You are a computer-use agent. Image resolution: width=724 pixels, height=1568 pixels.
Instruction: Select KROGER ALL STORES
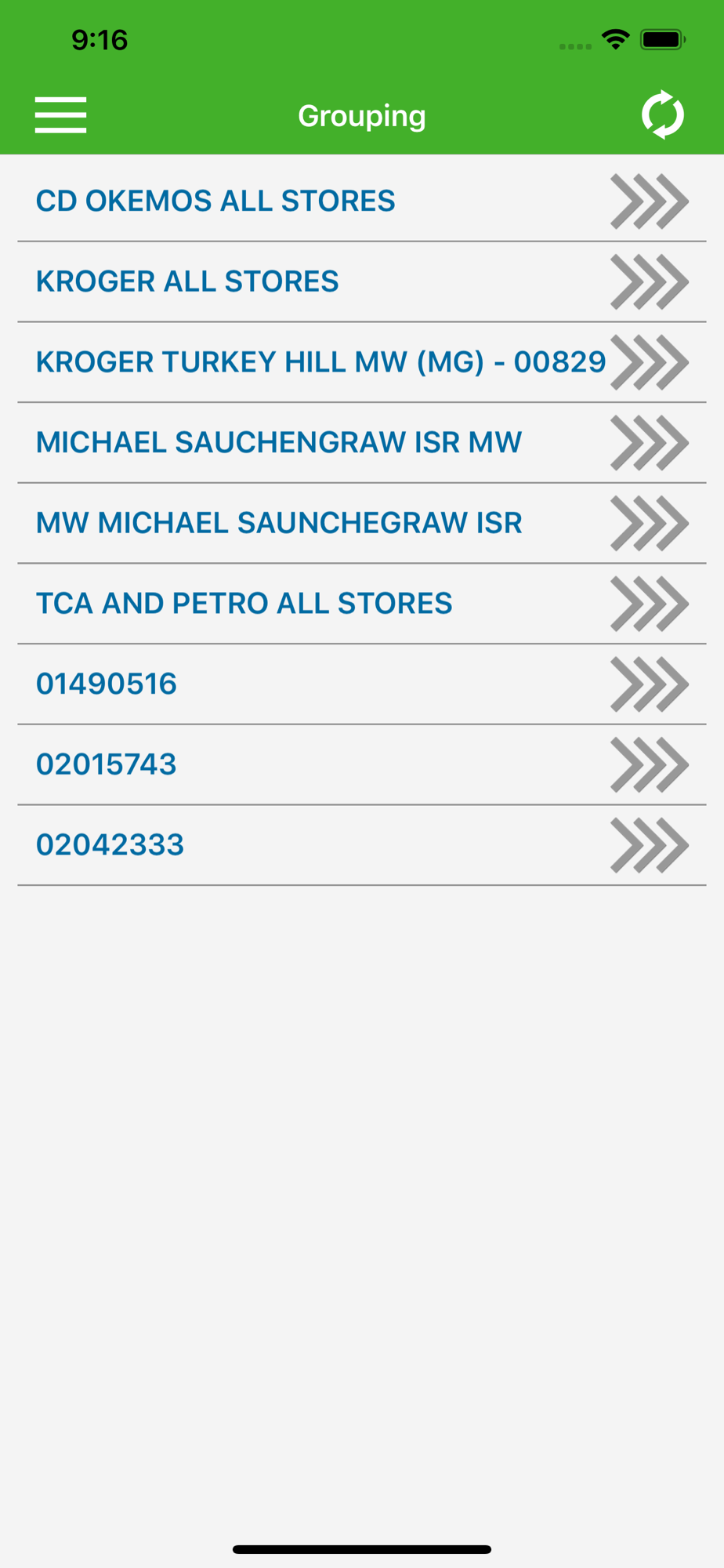click(x=362, y=281)
